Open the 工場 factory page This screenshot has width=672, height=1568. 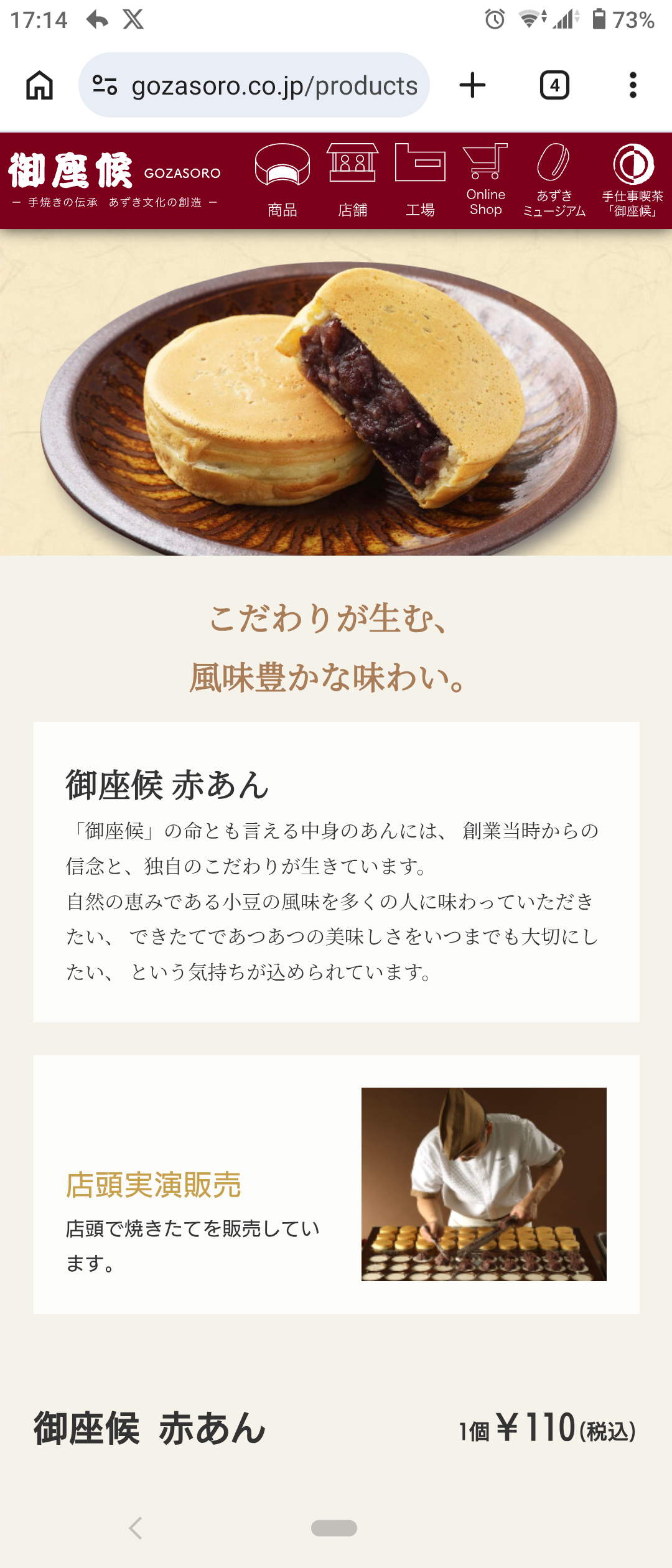(420, 180)
